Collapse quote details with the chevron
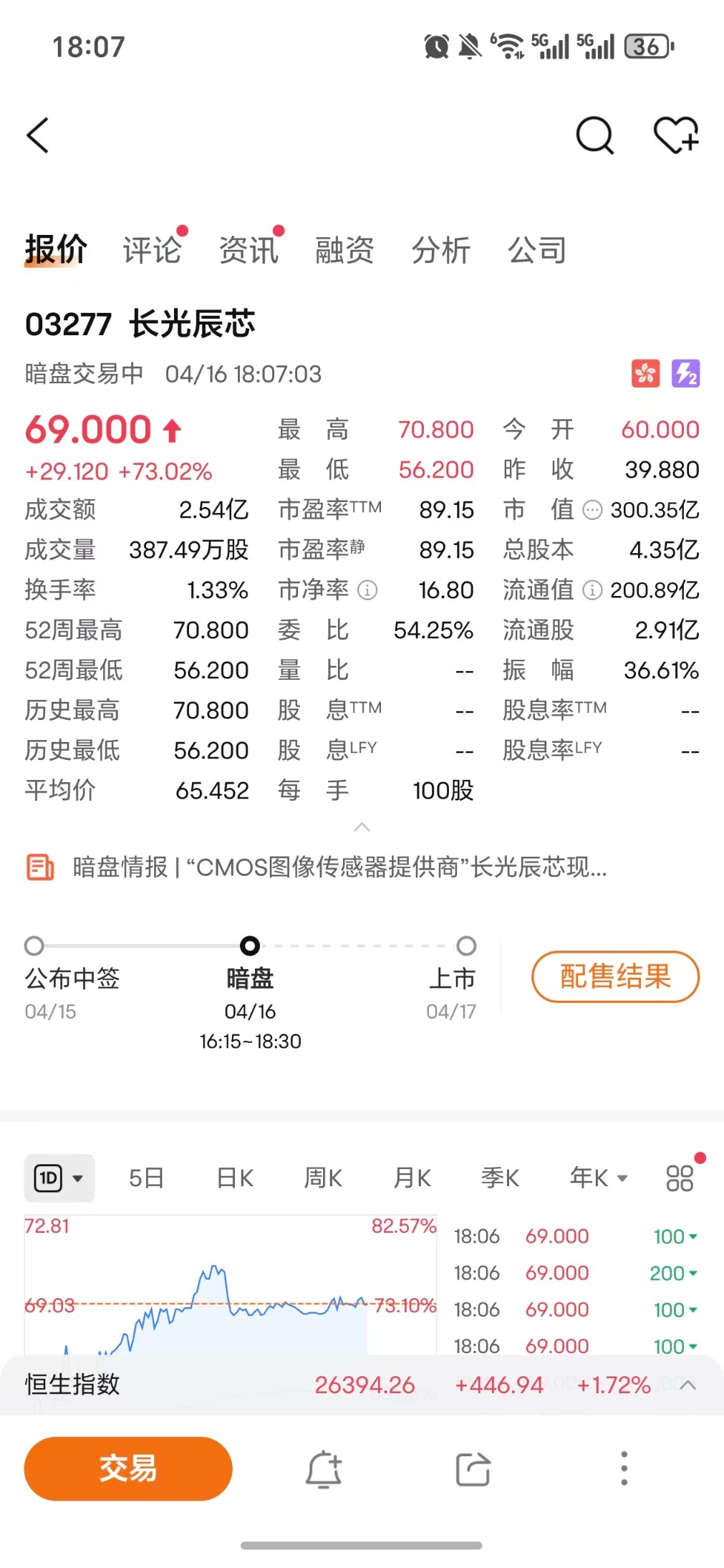724x1568 pixels. [362, 828]
